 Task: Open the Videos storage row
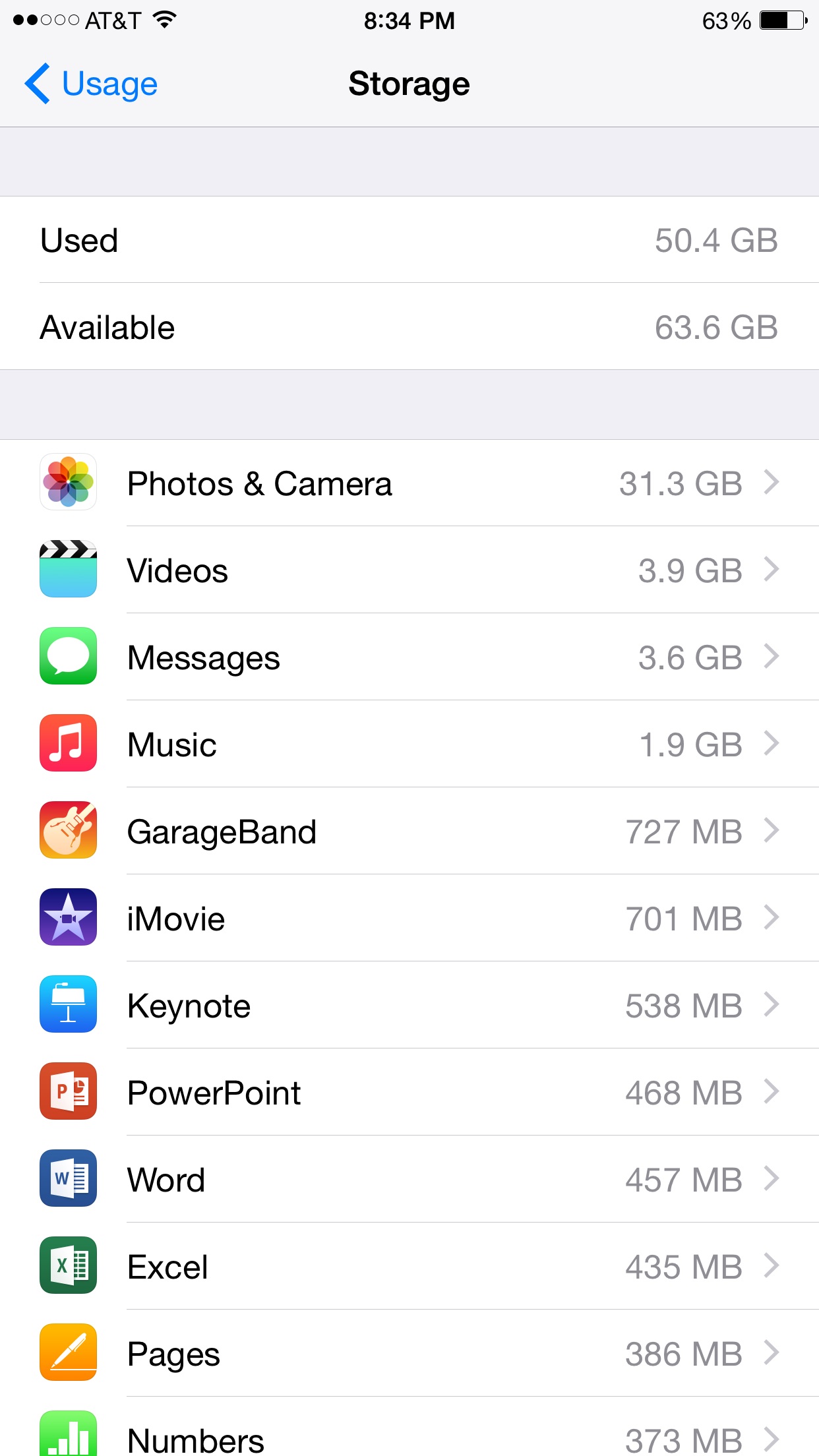coord(409,570)
